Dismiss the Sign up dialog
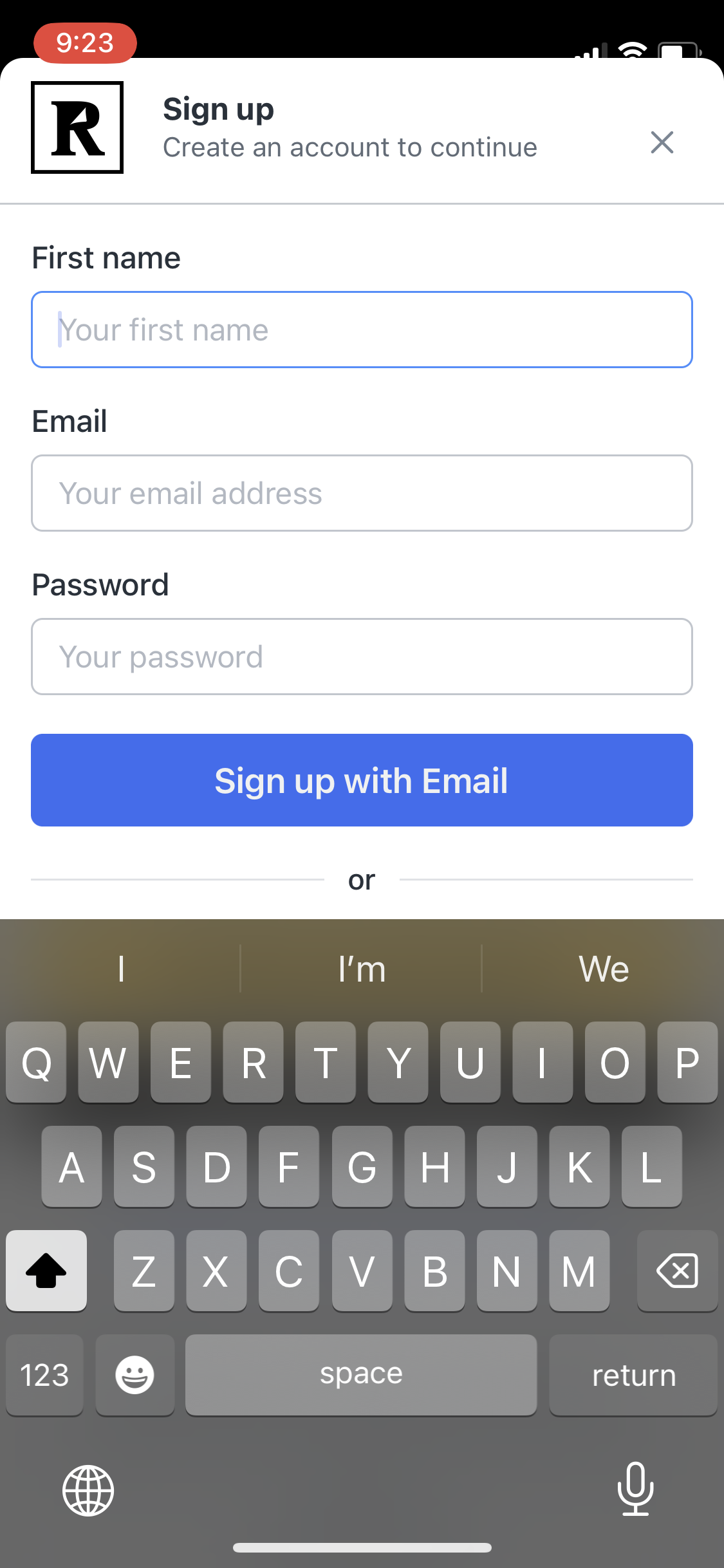This screenshot has height=1568, width=724. (662, 143)
